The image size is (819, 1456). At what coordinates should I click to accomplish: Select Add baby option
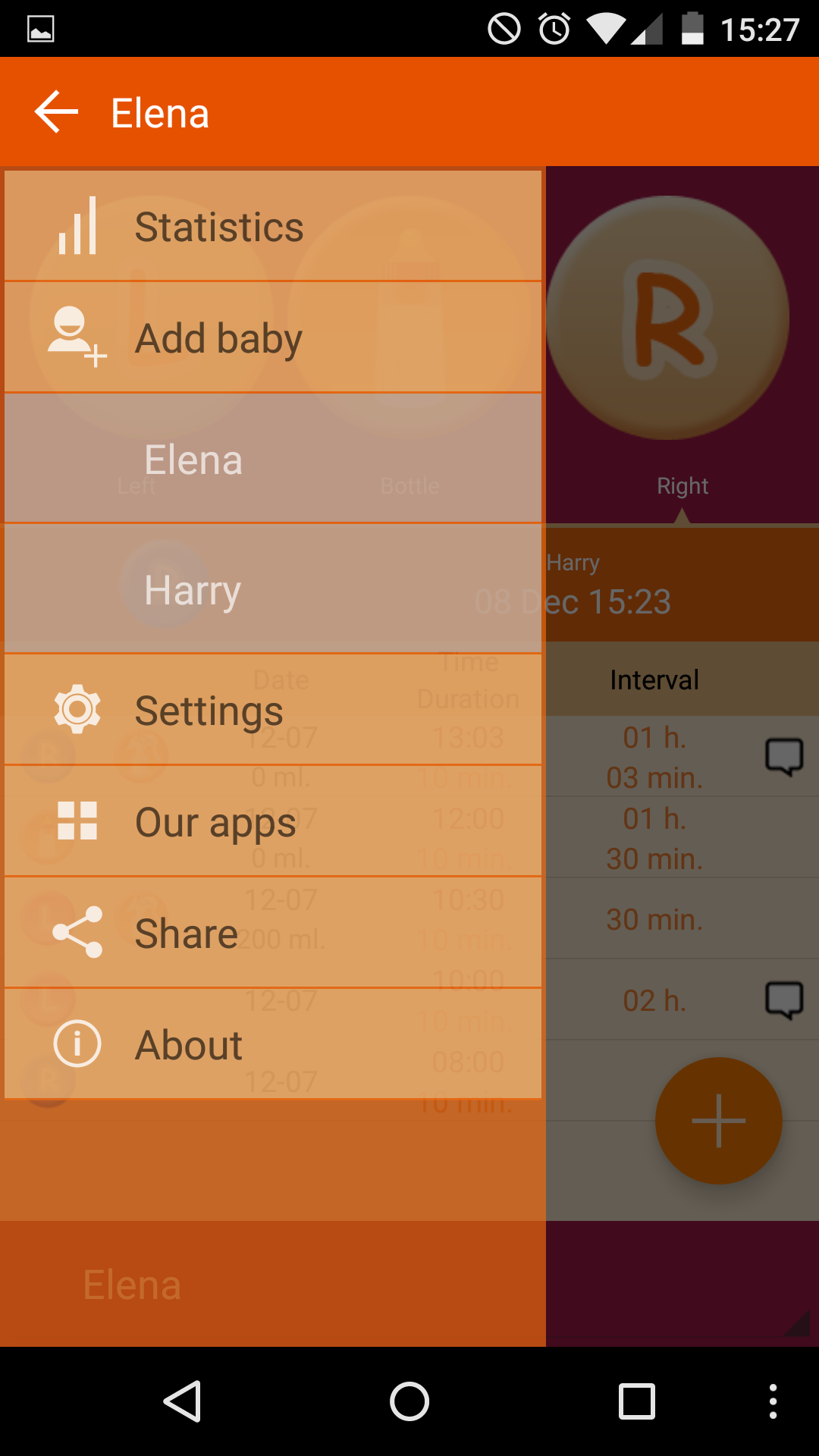click(273, 337)
